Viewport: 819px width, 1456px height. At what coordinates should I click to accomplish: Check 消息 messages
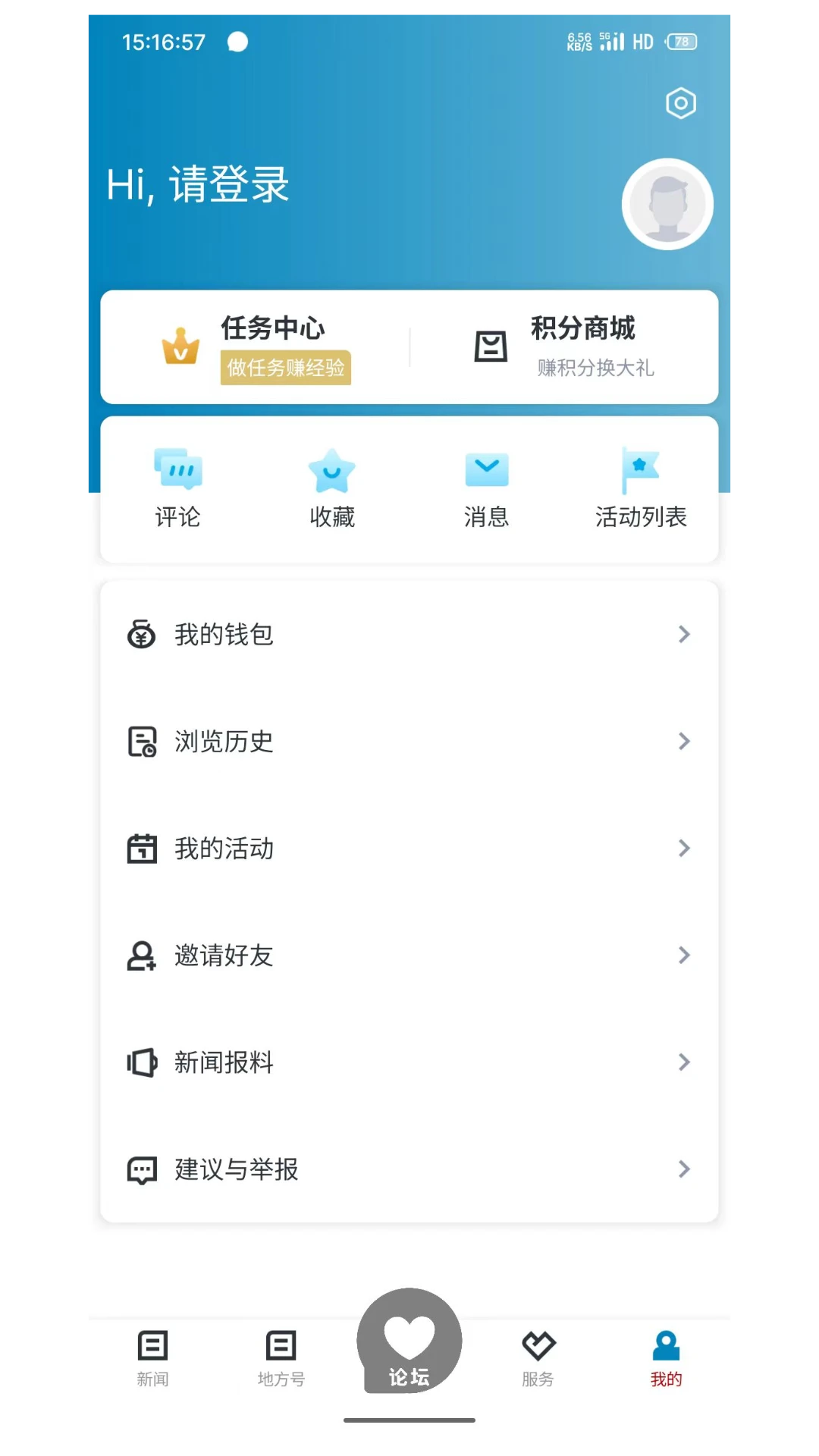point(486,488)
